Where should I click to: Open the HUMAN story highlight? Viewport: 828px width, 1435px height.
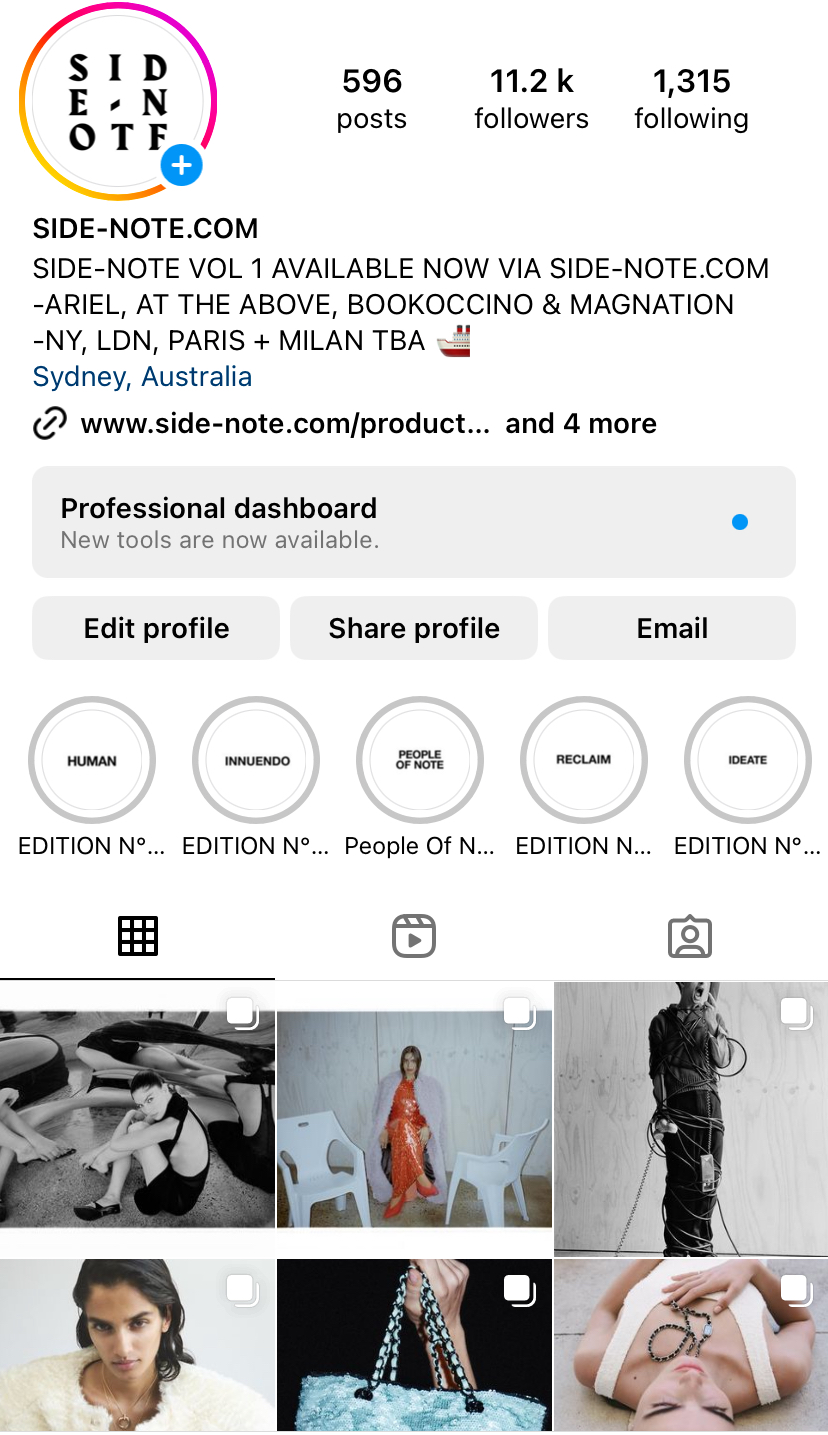click(92, 760)
